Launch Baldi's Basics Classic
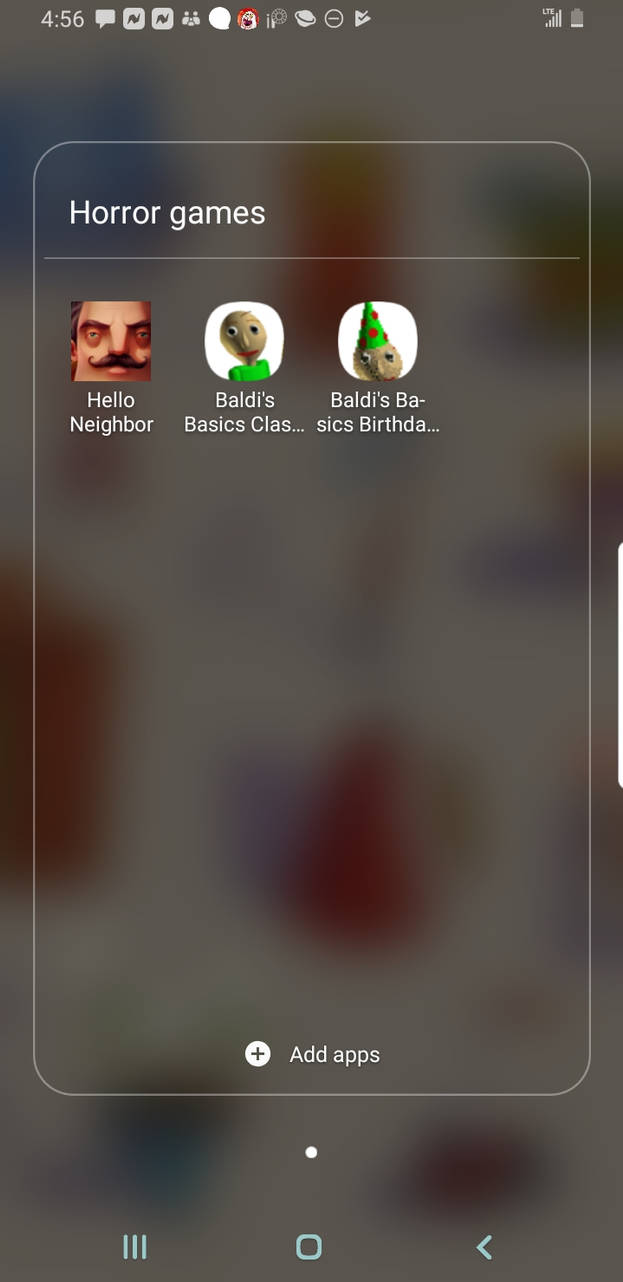Viewport: 623px width, 1282px height. pos(244,342)
